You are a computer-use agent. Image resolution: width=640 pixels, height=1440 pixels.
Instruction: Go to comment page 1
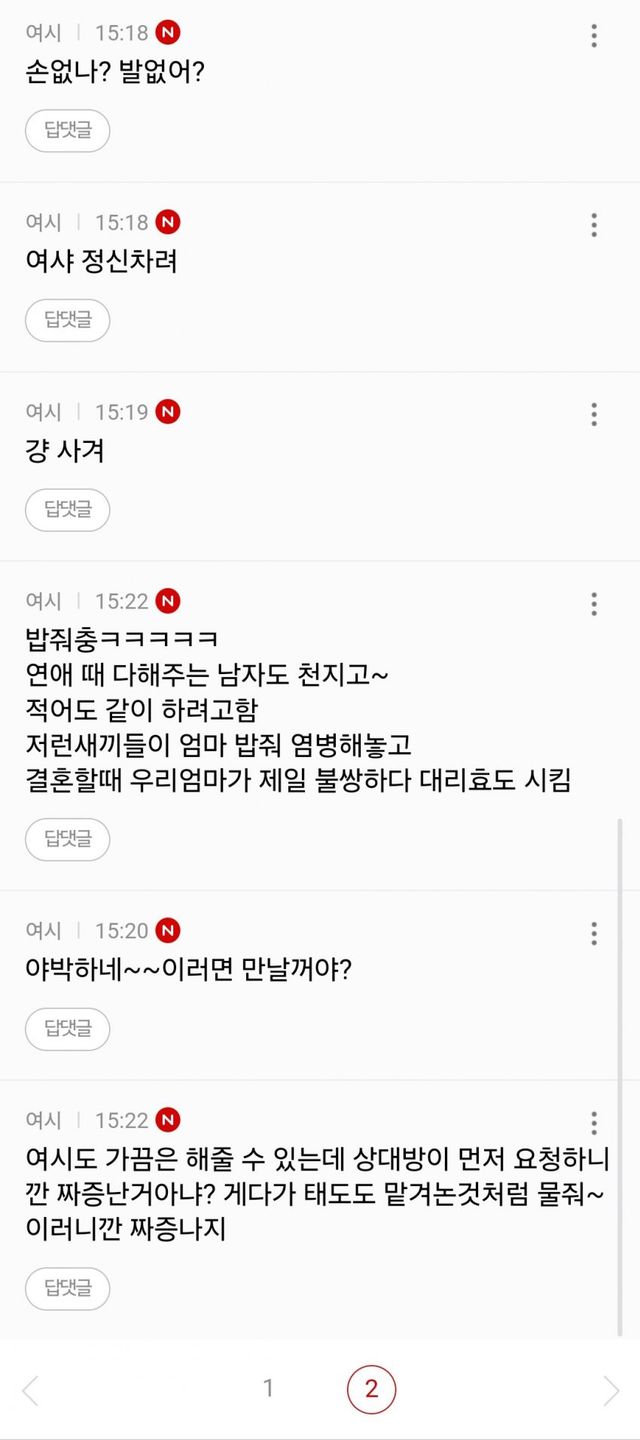click(x=268, y=1388)
